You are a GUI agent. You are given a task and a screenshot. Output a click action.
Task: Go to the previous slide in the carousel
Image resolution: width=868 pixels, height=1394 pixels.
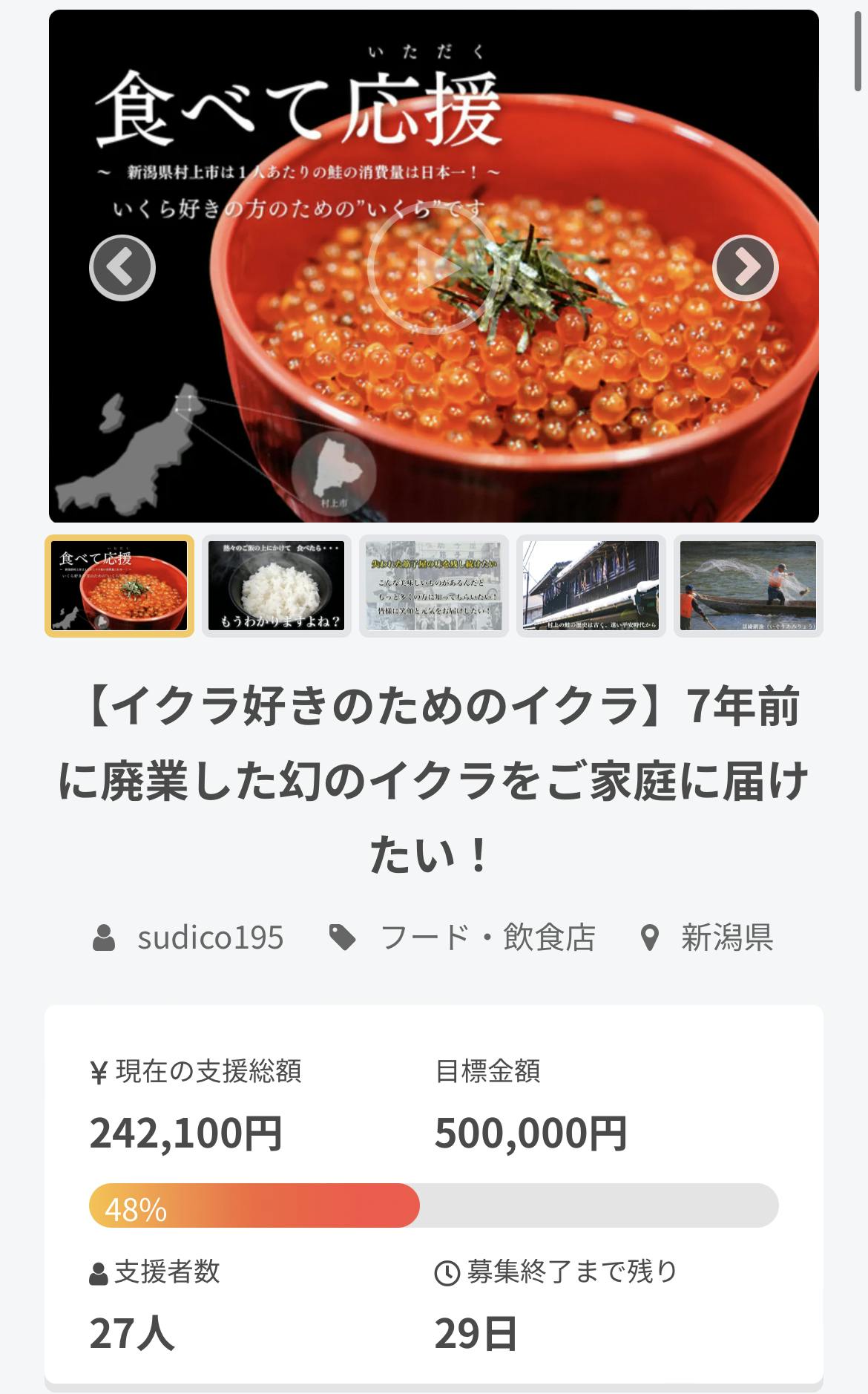coord(122,267)
